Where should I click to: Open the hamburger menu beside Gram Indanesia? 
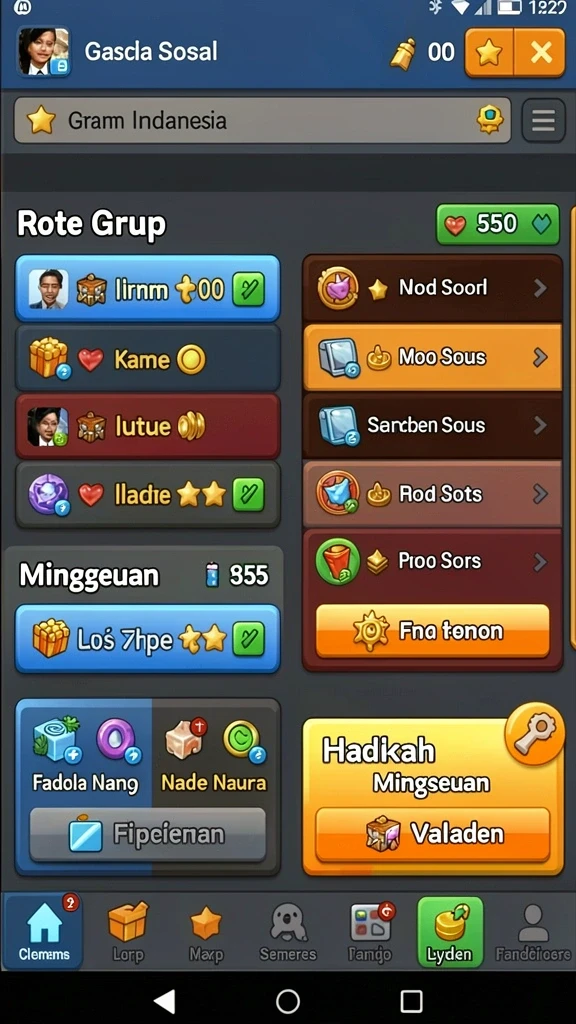(543, 120)
